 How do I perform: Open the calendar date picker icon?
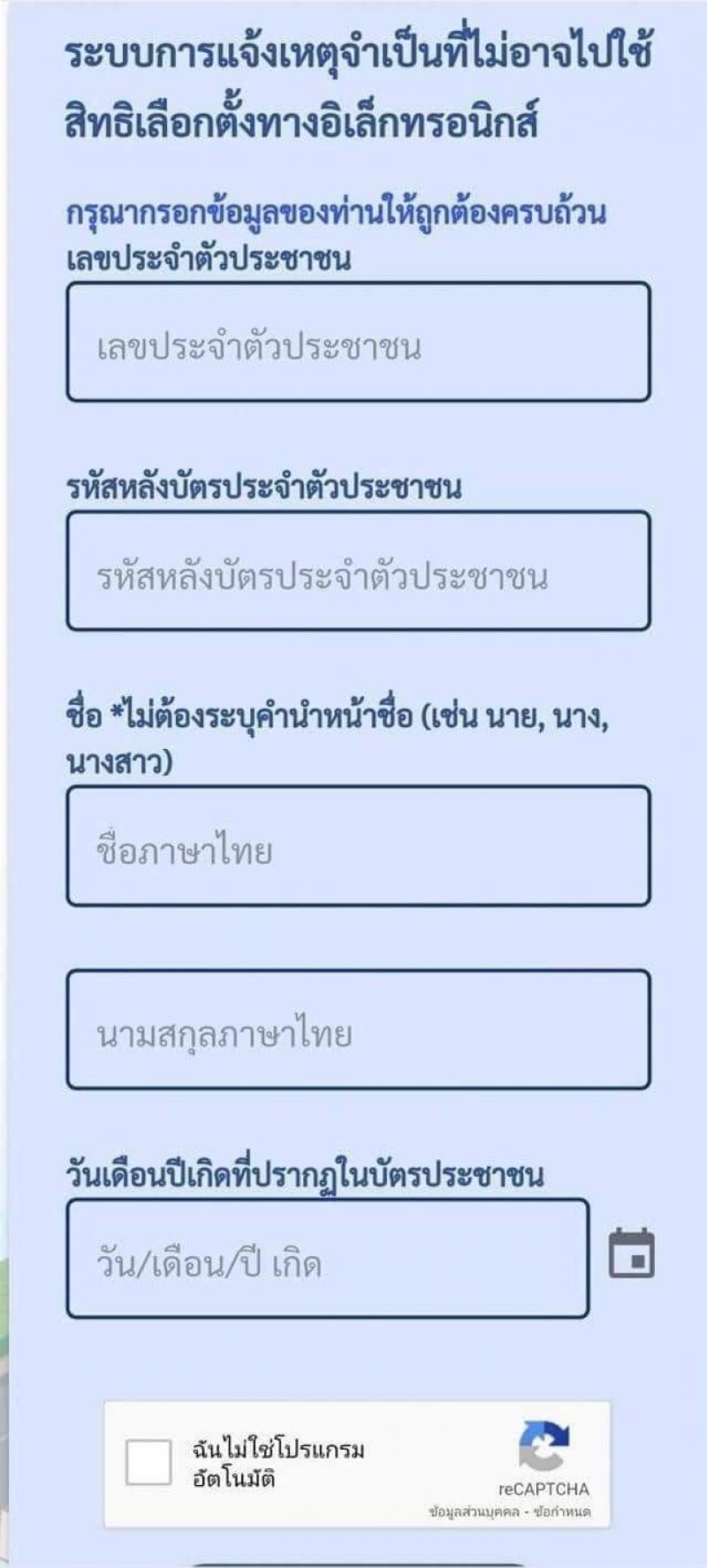[632, 1254]
